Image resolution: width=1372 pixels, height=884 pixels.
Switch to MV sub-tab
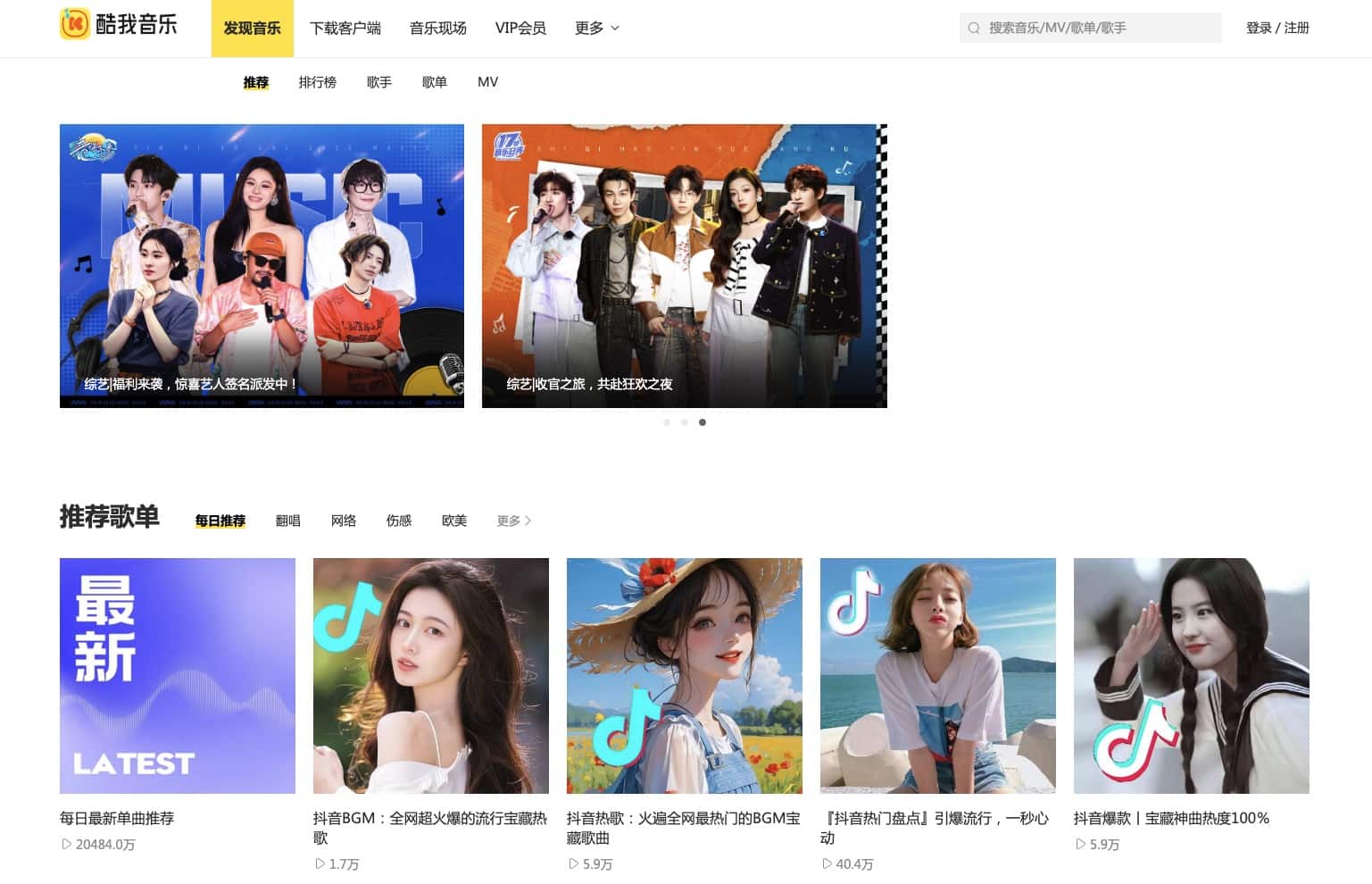487,82
